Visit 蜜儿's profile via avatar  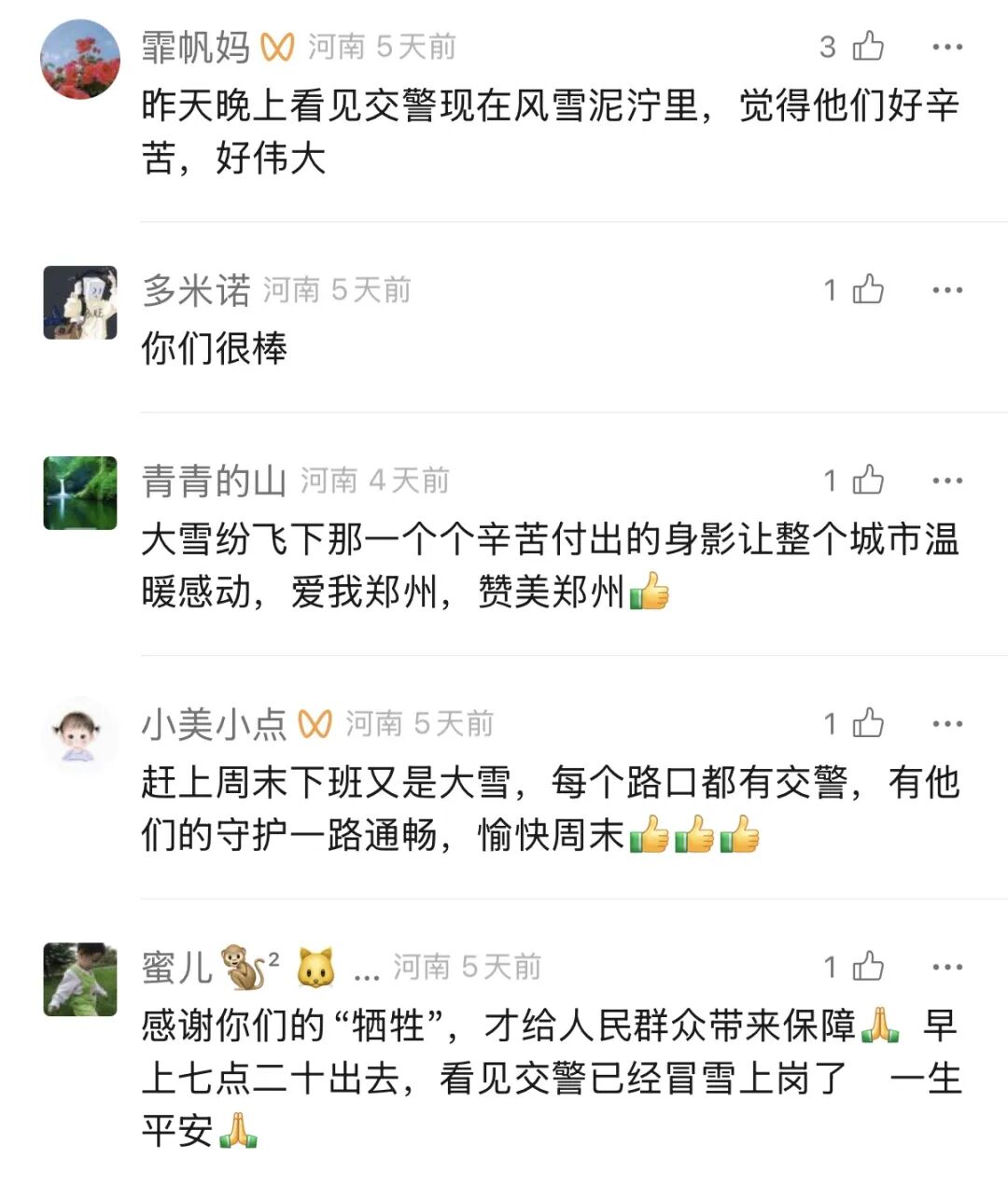80,979
